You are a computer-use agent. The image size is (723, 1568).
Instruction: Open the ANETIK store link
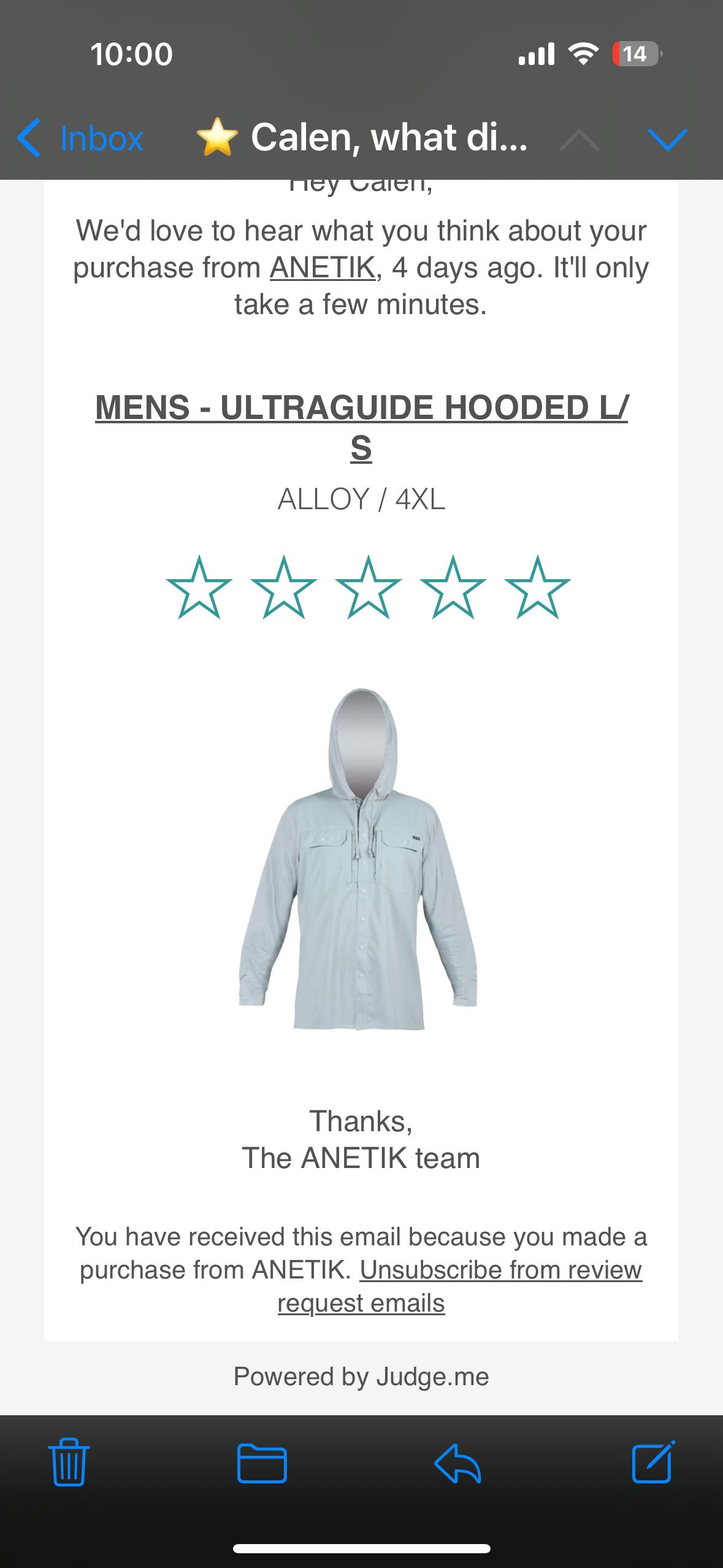tap(323, 267)
